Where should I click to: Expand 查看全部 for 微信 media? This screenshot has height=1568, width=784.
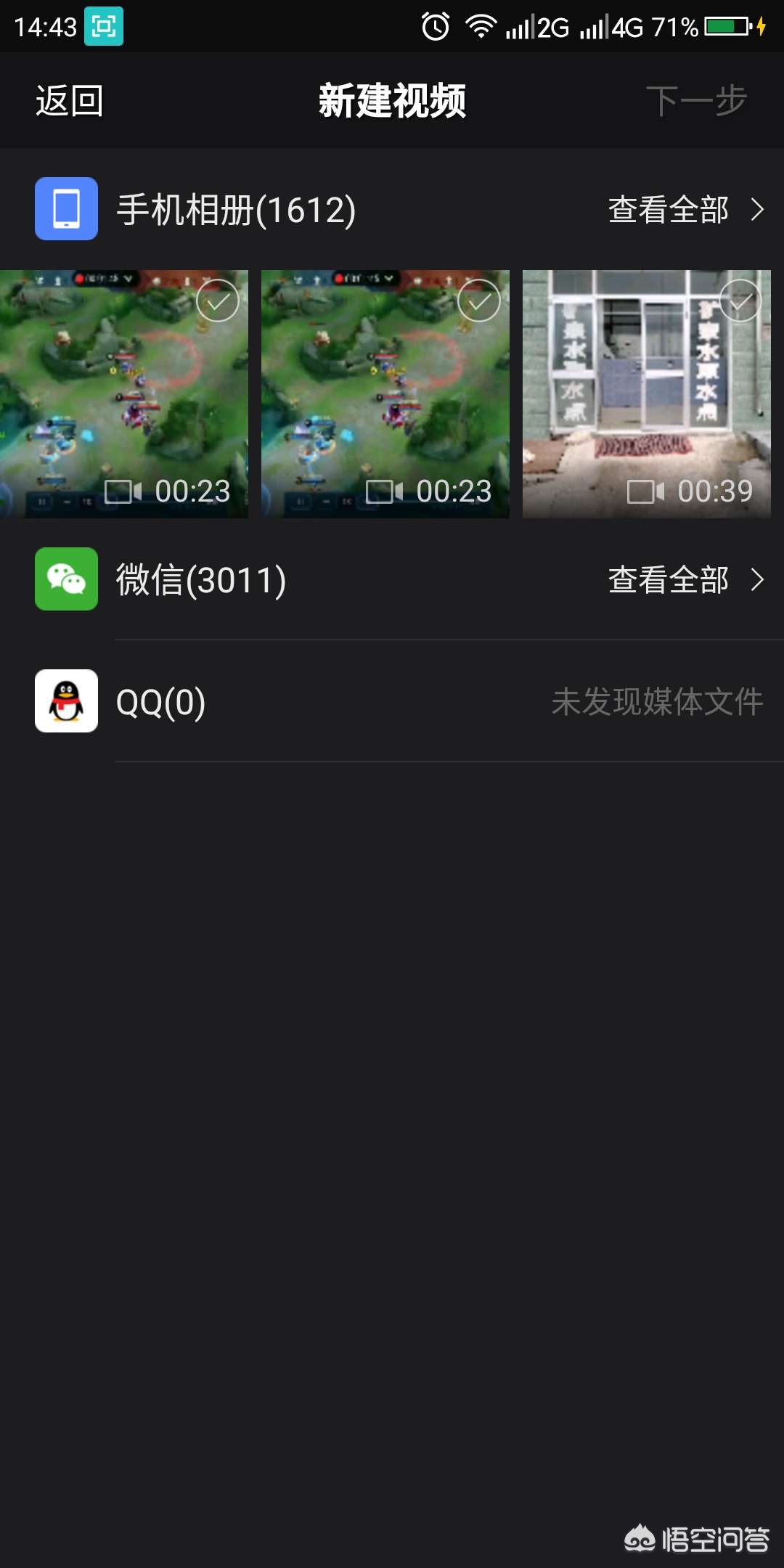click(668, 579)
